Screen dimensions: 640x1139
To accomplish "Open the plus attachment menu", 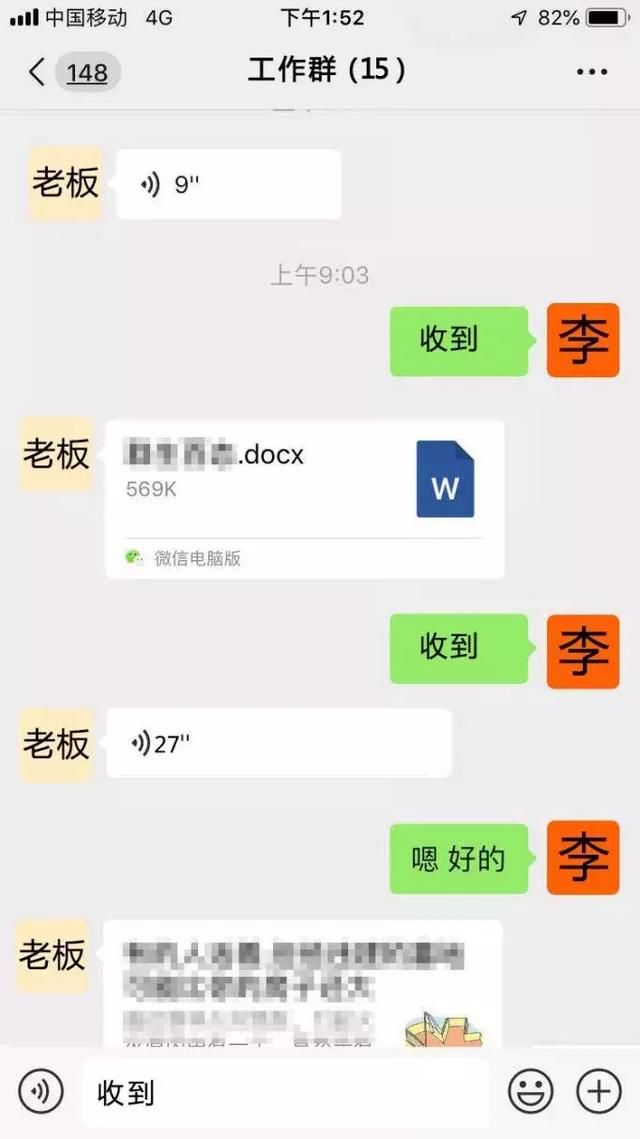I will pyautogui.click(x=599, y=1091).
